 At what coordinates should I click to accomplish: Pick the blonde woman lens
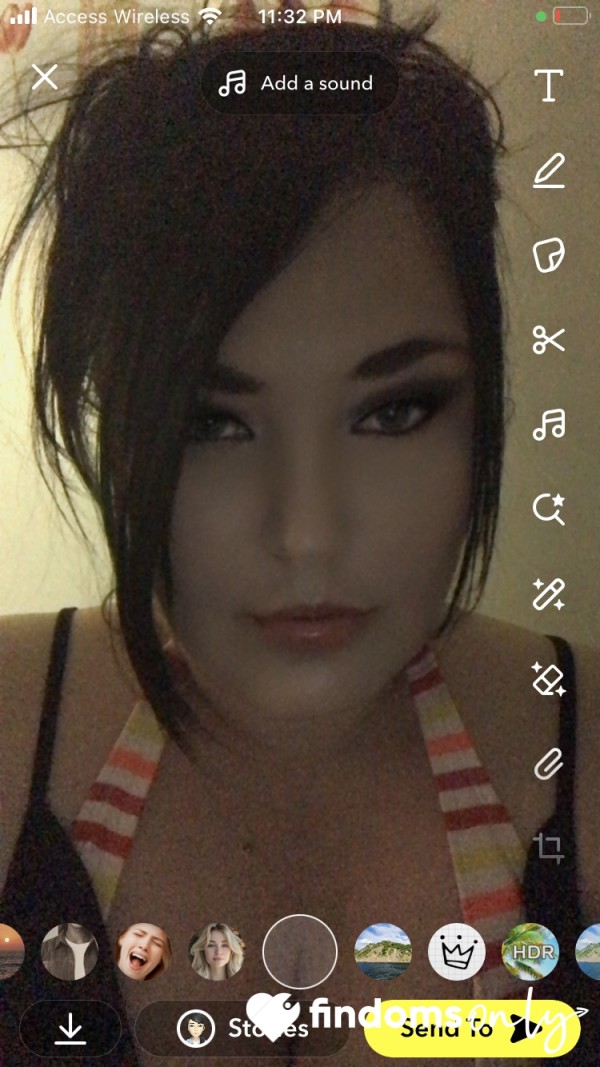pos(216,951)
